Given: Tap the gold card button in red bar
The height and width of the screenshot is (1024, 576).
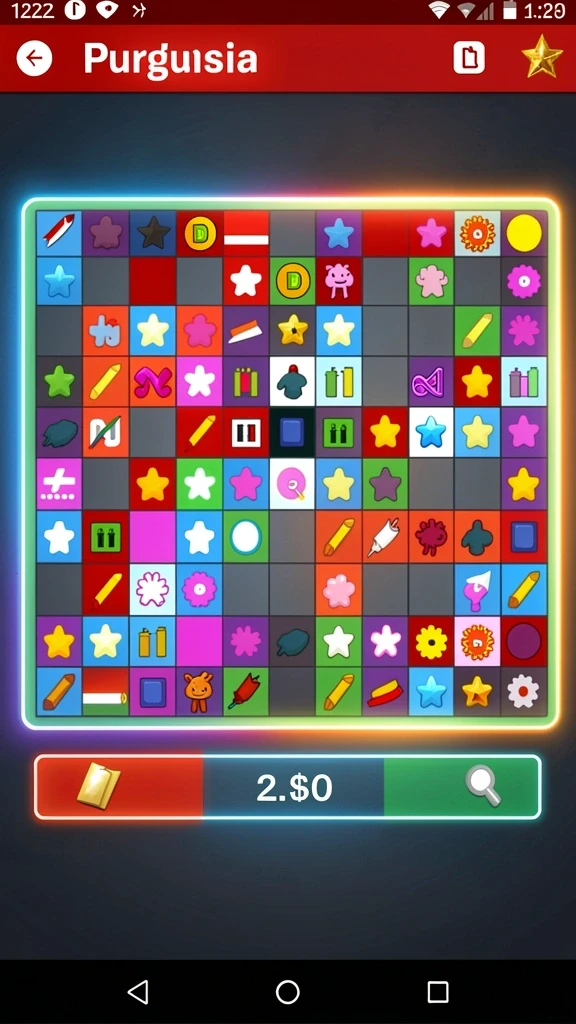Looking at the screenshot, I should [x=99, y=786].
